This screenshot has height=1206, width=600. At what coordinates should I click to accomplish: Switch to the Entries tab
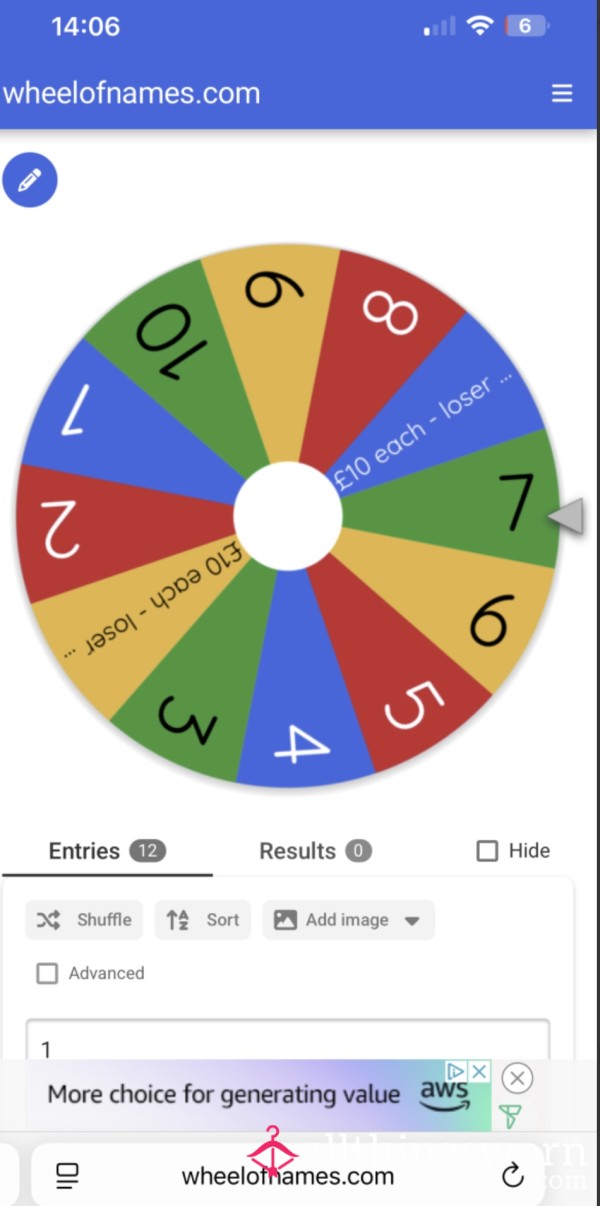click(x=107, y=851)
